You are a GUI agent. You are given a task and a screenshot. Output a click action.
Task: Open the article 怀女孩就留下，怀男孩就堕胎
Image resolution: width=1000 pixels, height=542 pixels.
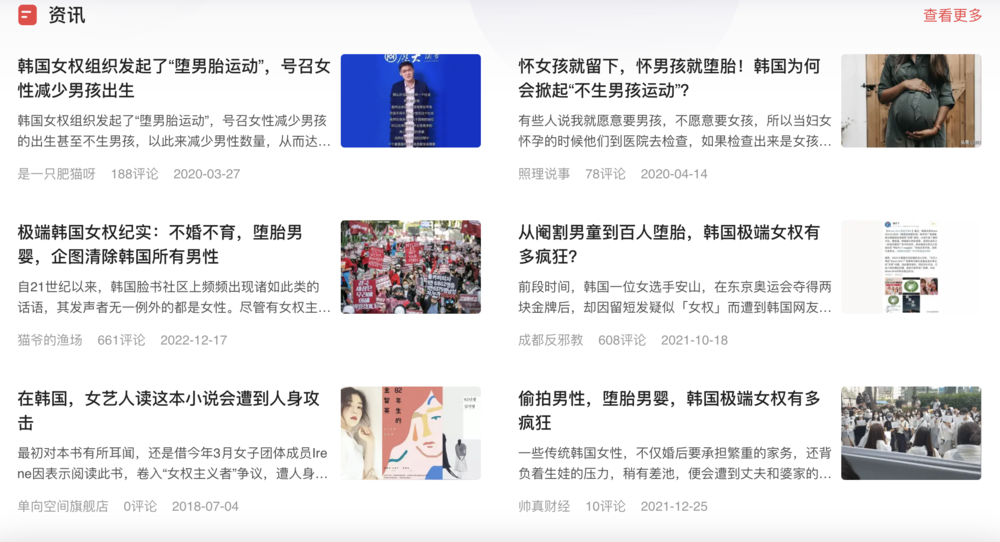click(x=669, y=78)
